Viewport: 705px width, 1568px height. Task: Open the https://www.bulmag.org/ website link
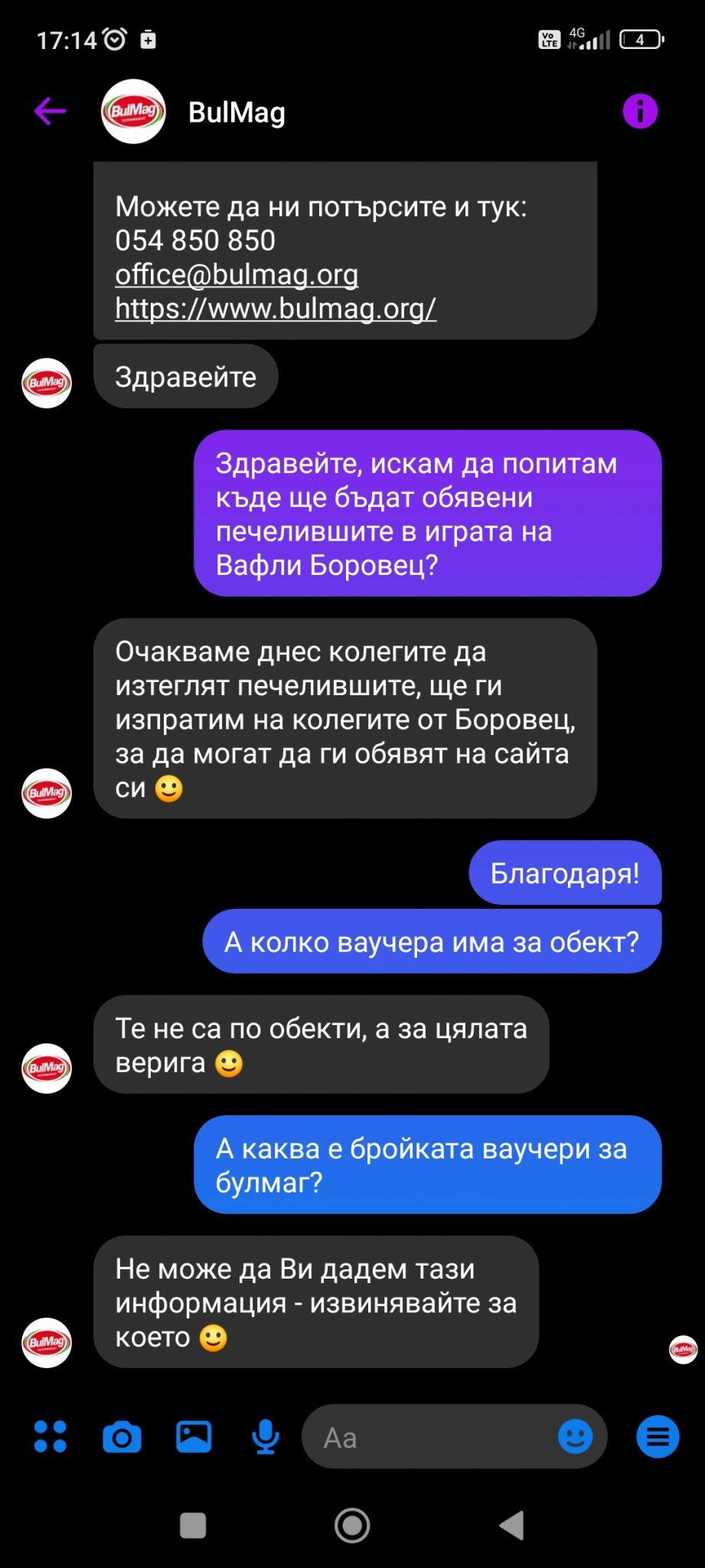[276, 309]
